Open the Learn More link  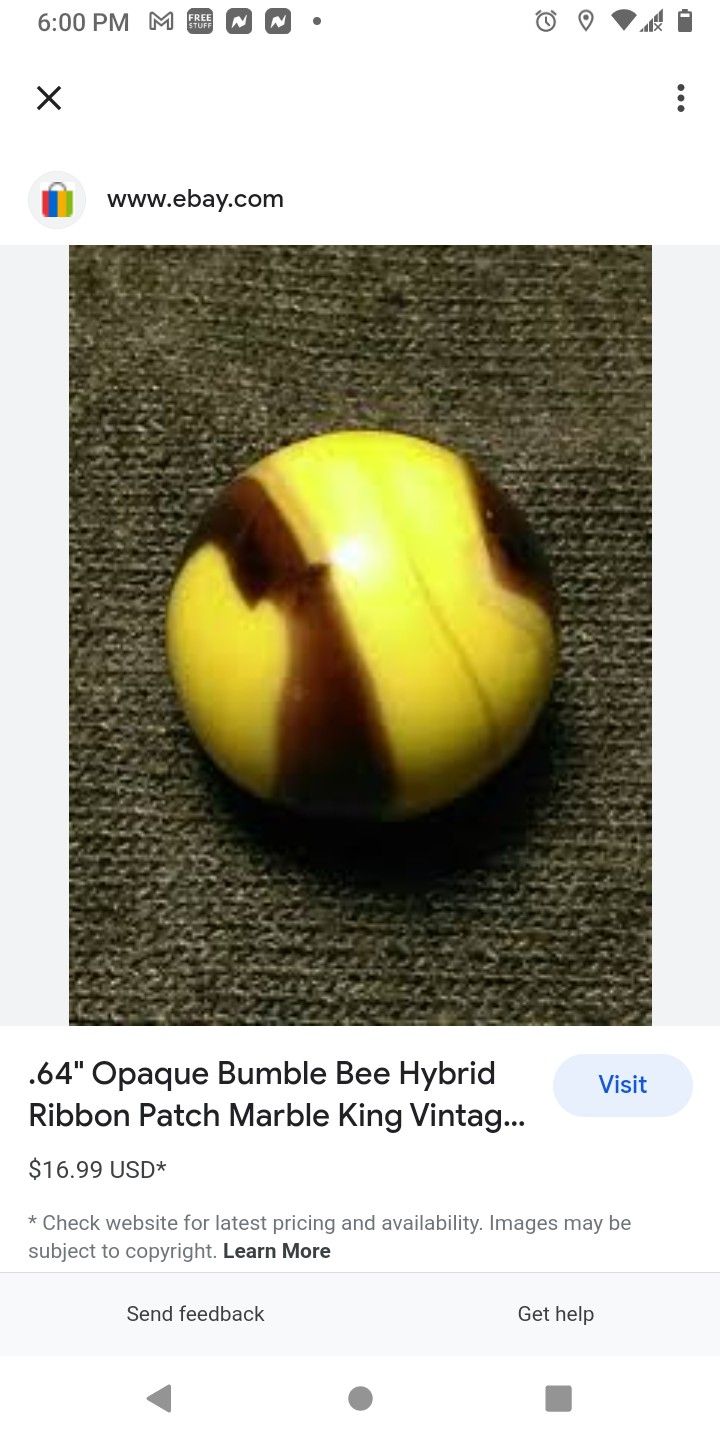coord(276,1250)
